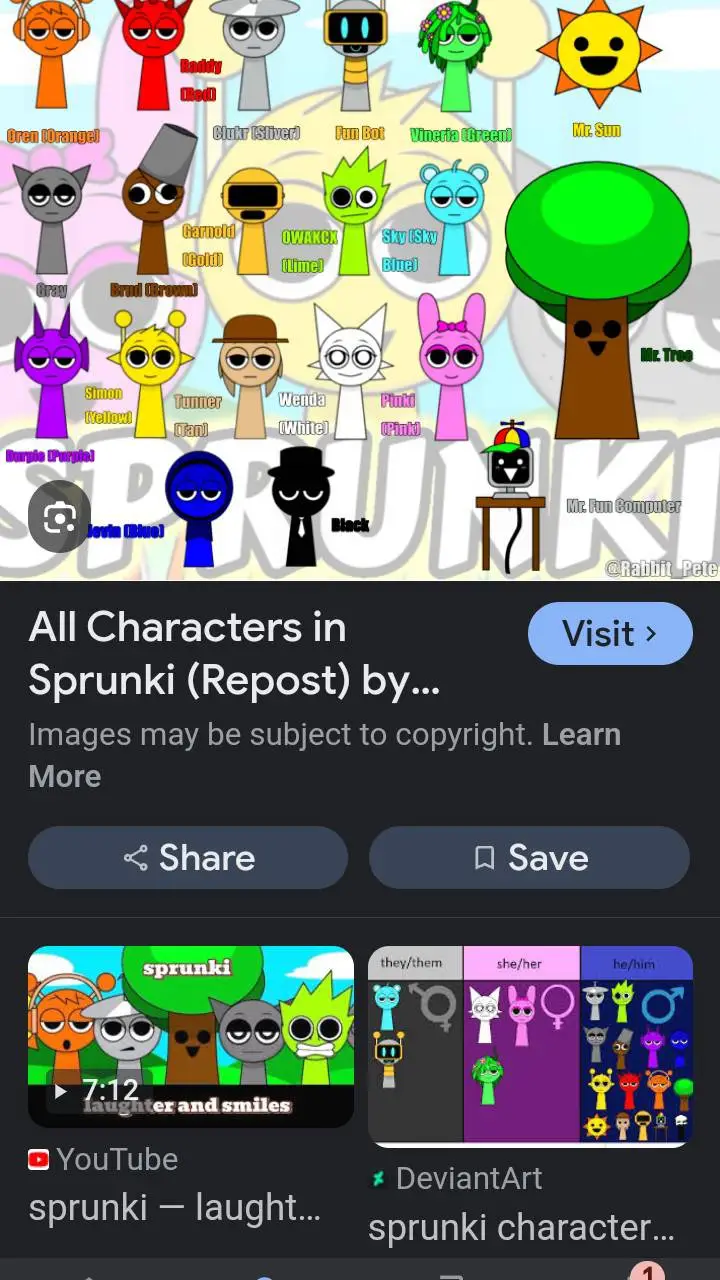Save this image to collections
The width and height of the screenshot is (720, 1280).
pos(529,858)
